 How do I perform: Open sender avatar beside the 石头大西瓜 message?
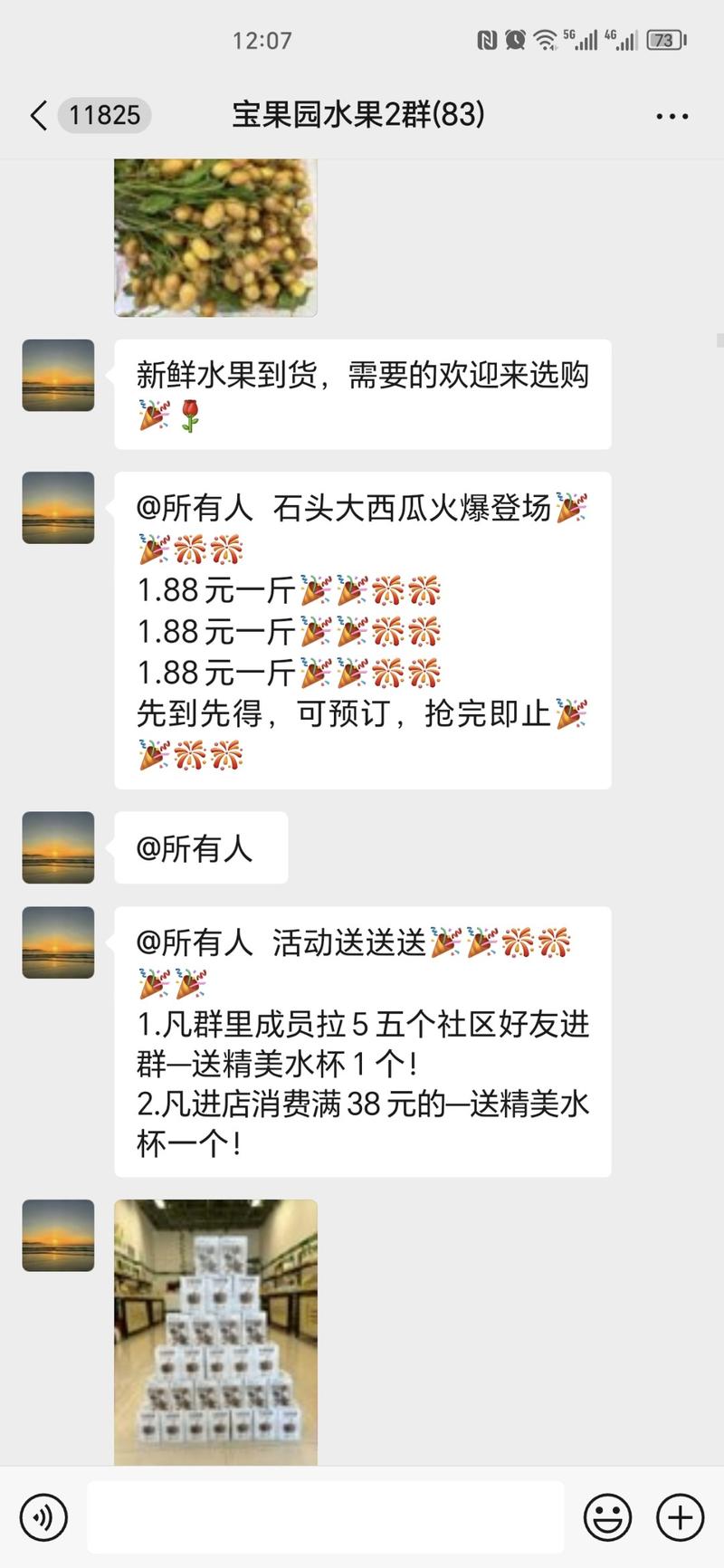point(58,508)
